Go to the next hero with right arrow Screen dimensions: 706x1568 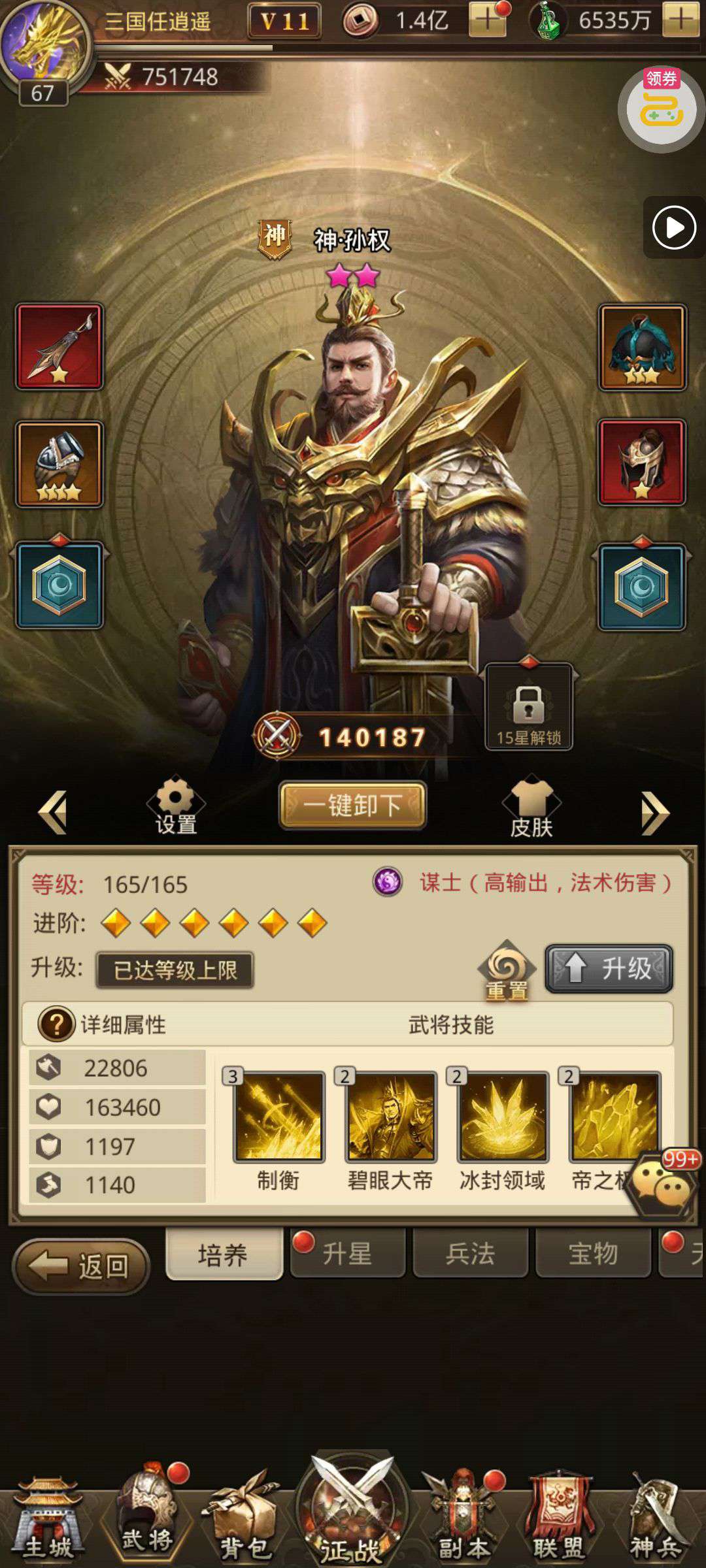(654, 813)
